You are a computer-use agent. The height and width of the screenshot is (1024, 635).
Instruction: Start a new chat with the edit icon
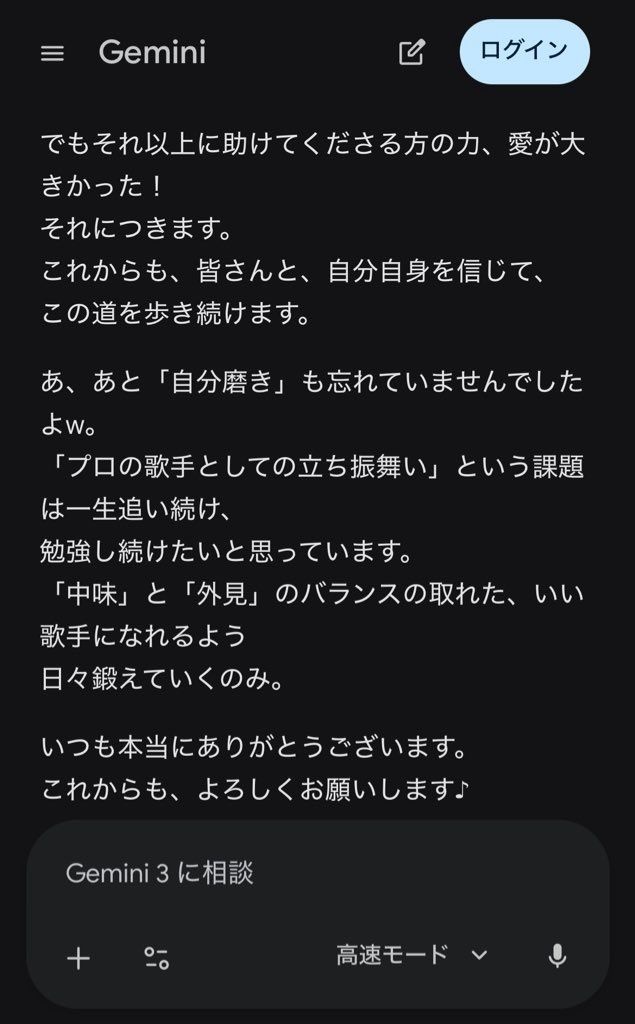(x=411, y=53)
